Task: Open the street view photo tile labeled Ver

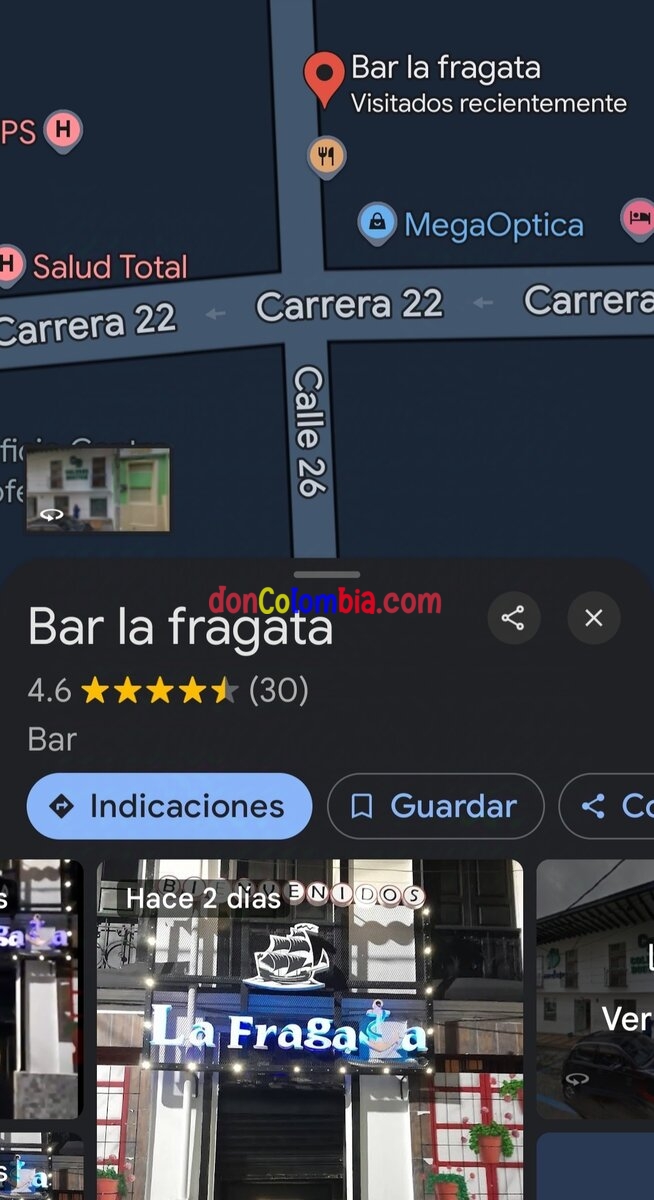Action: (x=596, y=988)
